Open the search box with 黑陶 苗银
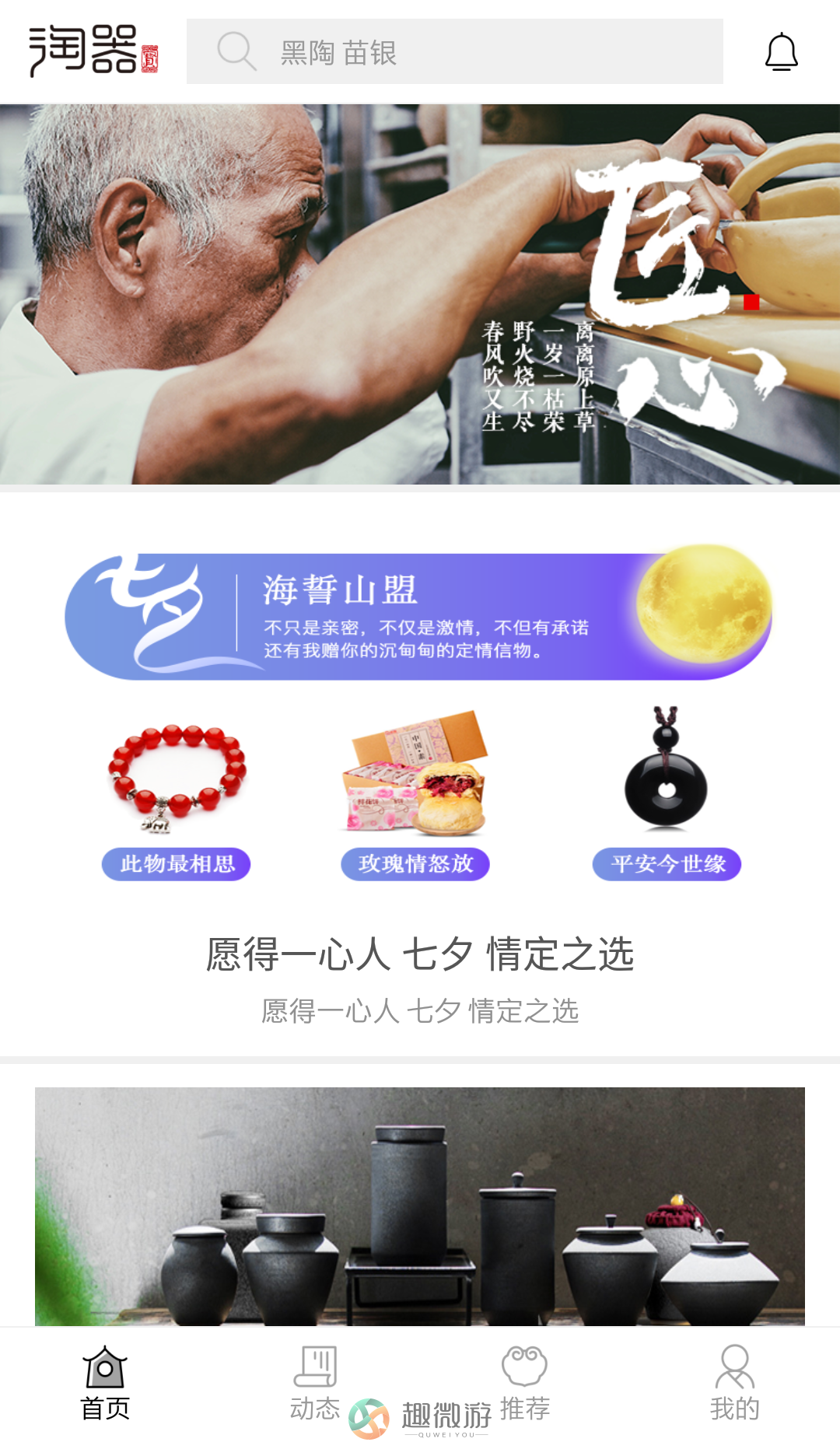840x1442 pixels. pyautogui.click(x=454, y=51)
